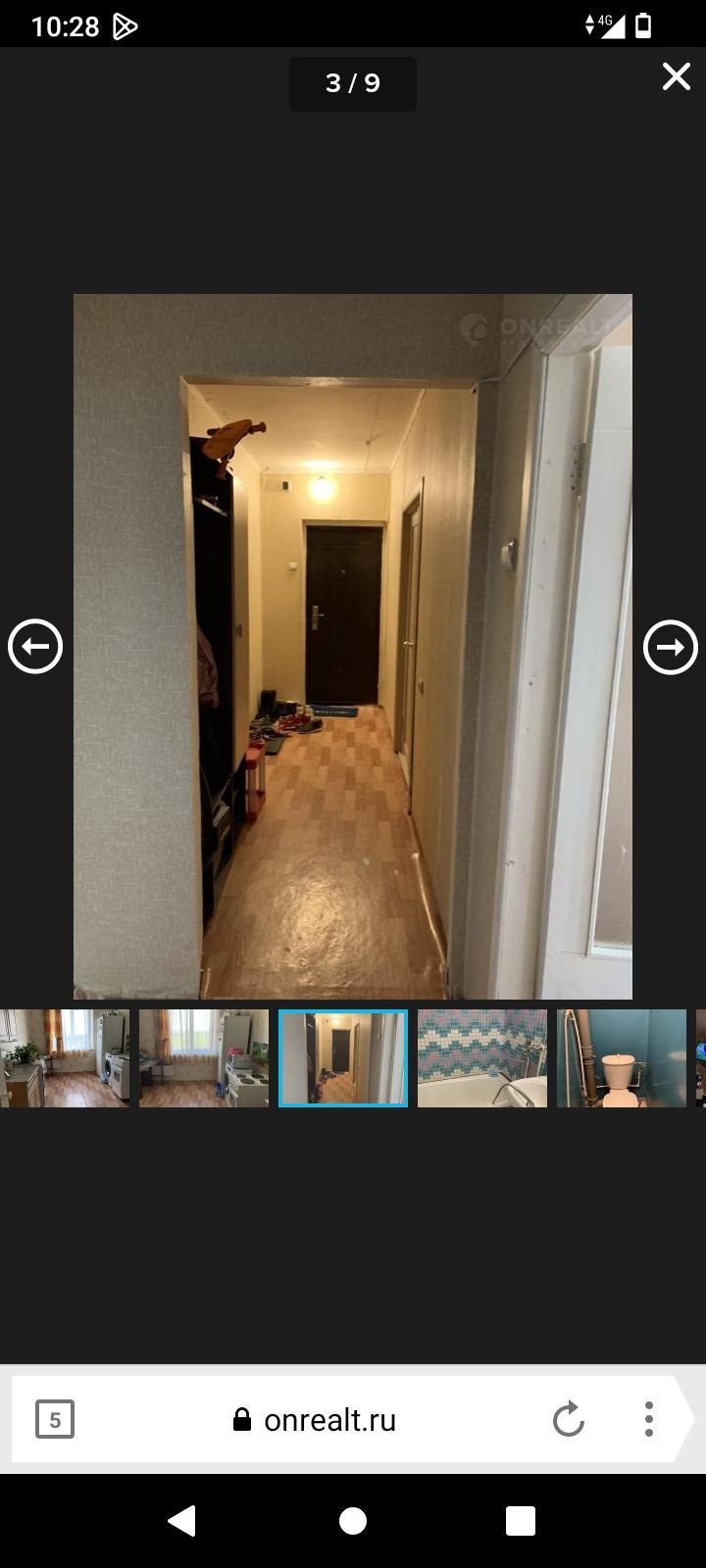Open the mosaic-tiled bathroom thumbnail
Viewport: 706px width, 1568px height.
coord(482,1058)
